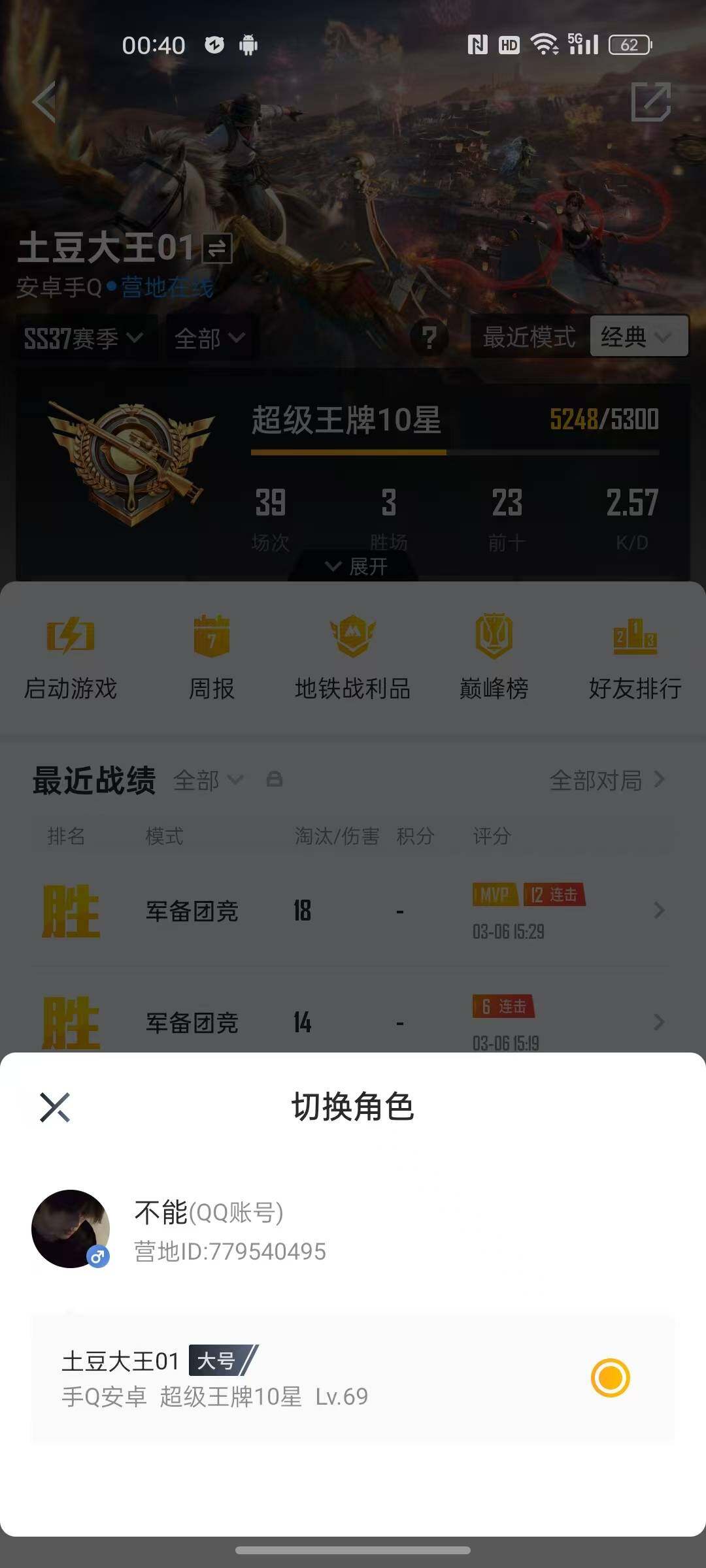Click the account switch icon beside 土豆大王01
Screen dimensions: 706x1568
point(218,249)
